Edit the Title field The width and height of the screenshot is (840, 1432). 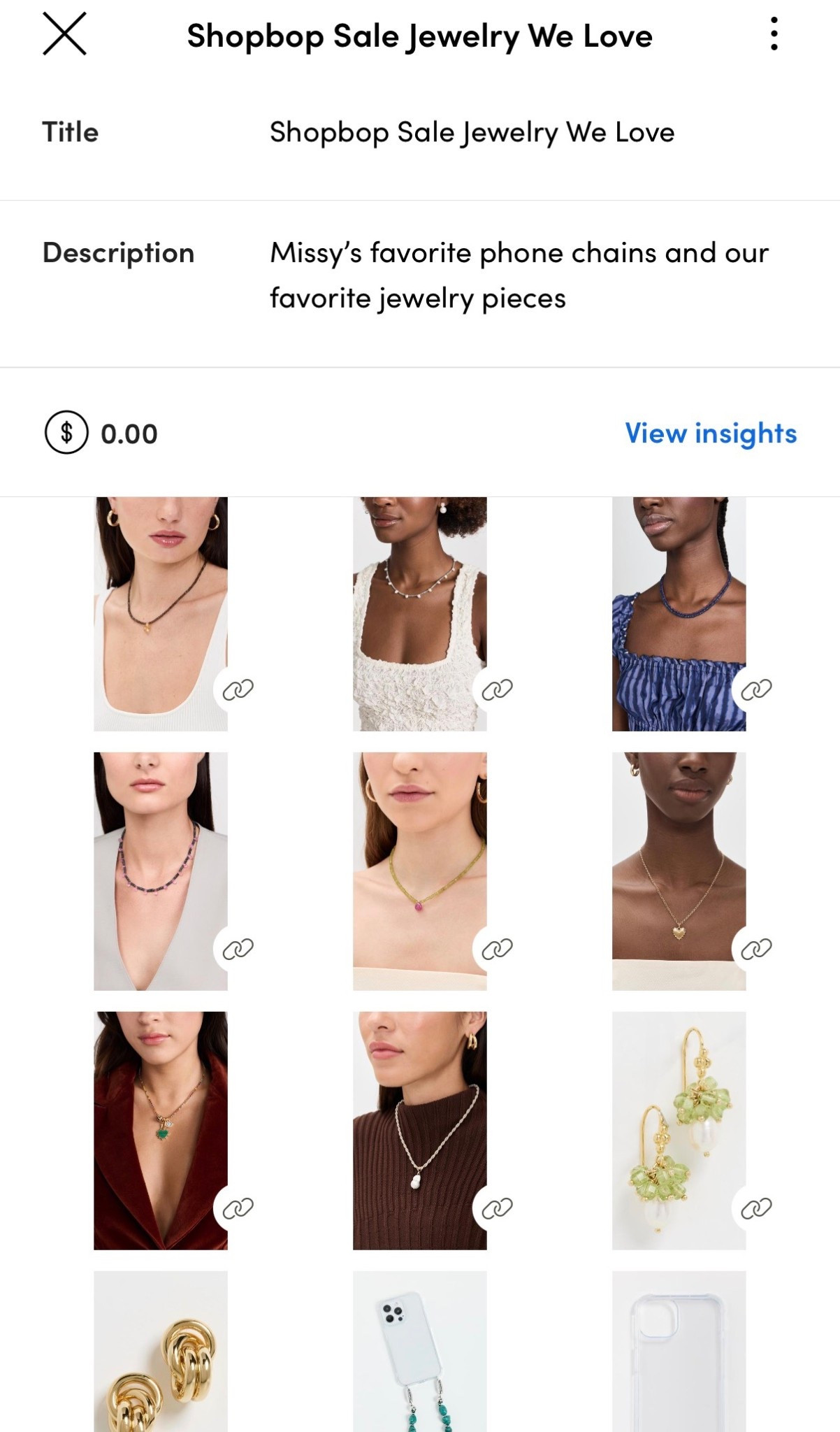click(472, 132)
